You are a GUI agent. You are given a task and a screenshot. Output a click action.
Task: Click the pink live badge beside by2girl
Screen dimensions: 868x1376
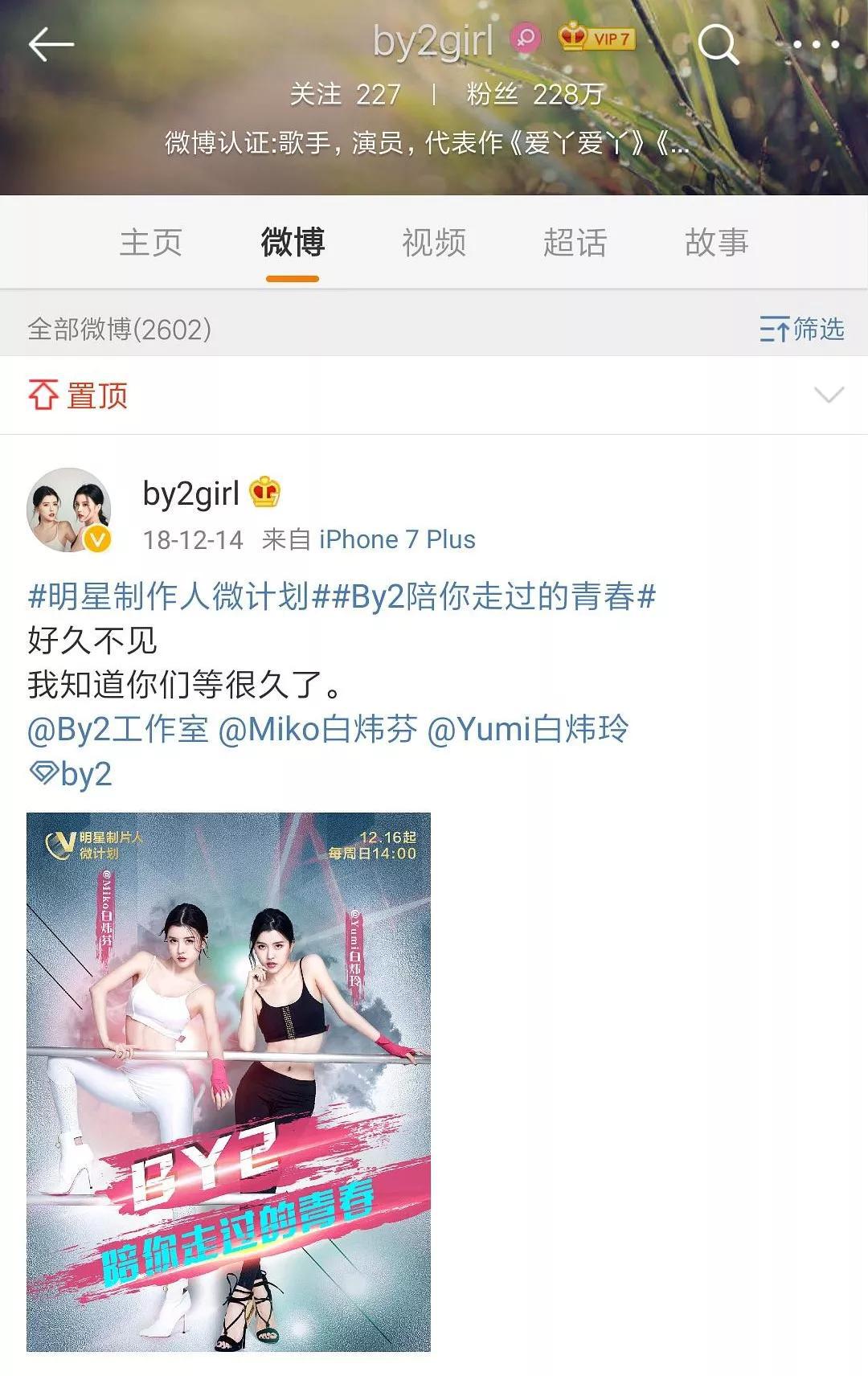[x=526, y=38]
